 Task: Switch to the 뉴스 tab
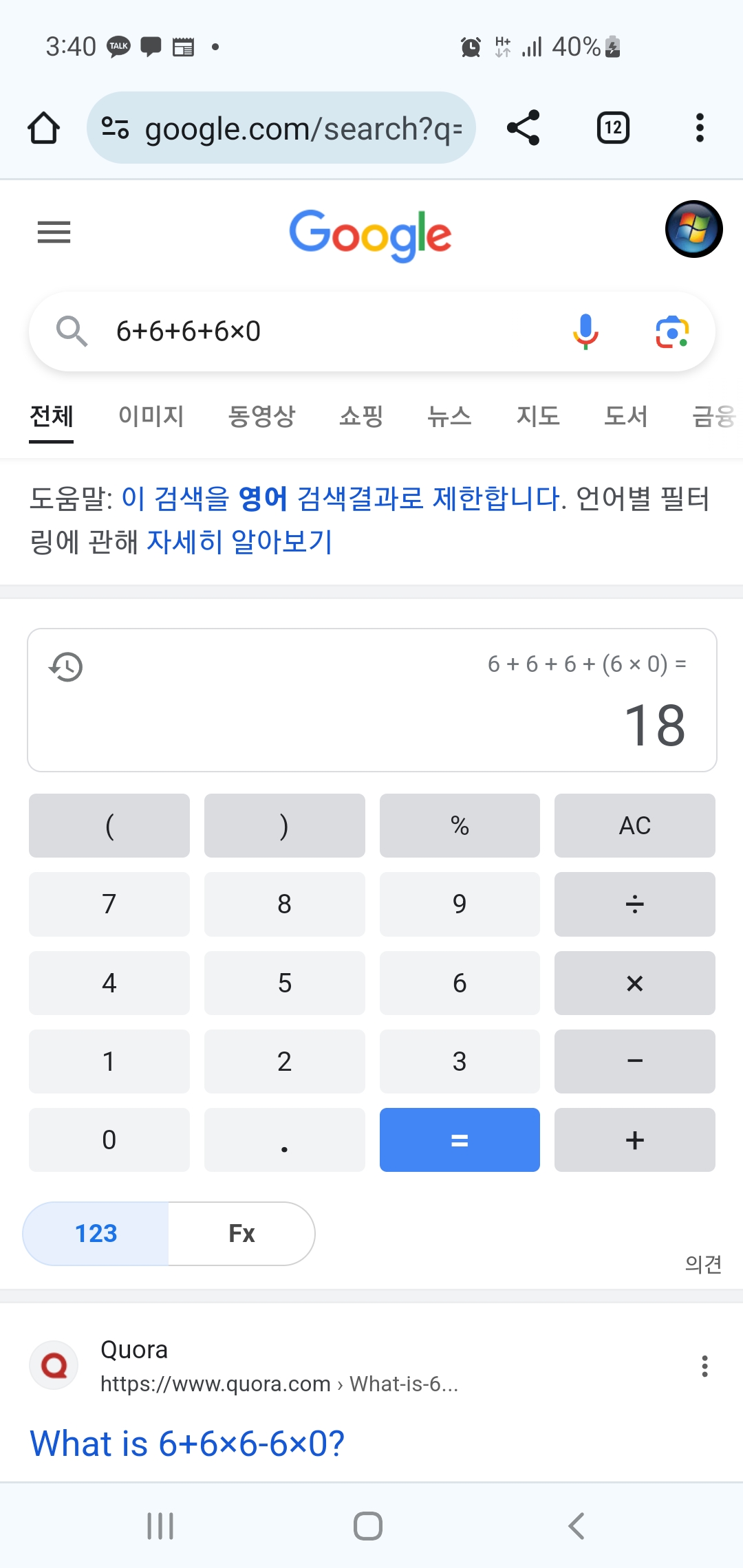click(449, 416)
